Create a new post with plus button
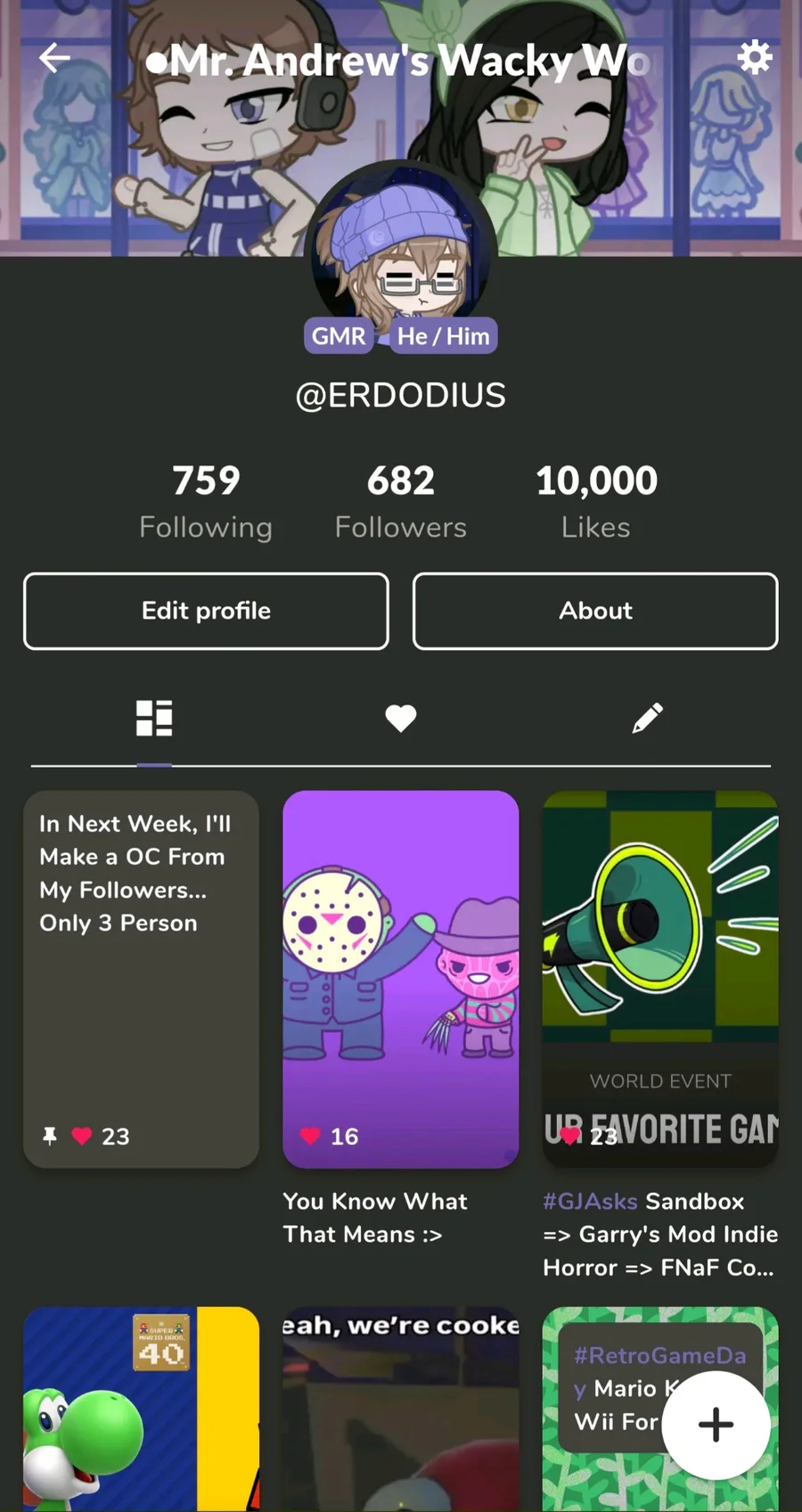Image resolution: width=802 pixels, height=1512 pixels. 716,1425
